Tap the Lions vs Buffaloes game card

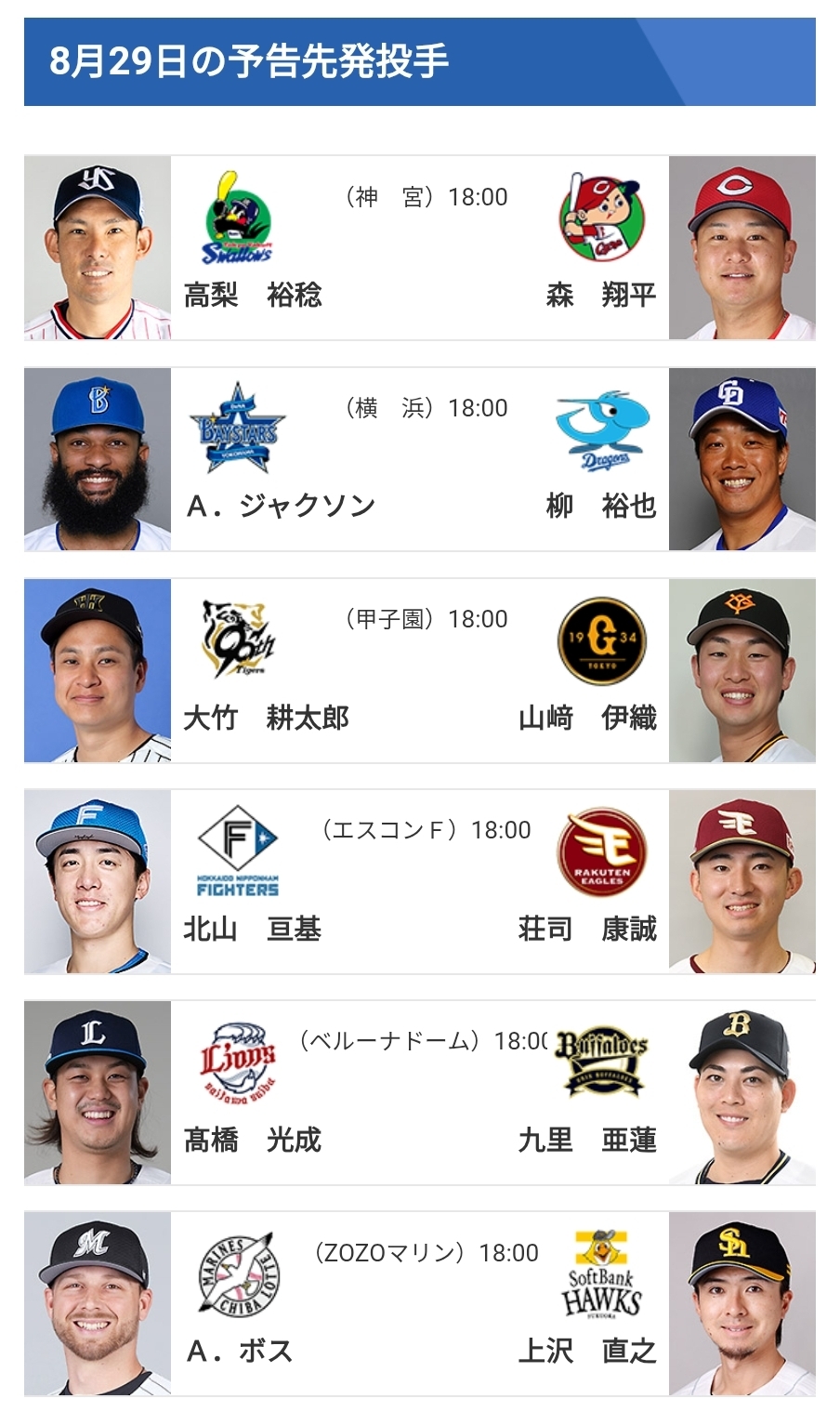pyautogui.click(x=420, y=1092)
